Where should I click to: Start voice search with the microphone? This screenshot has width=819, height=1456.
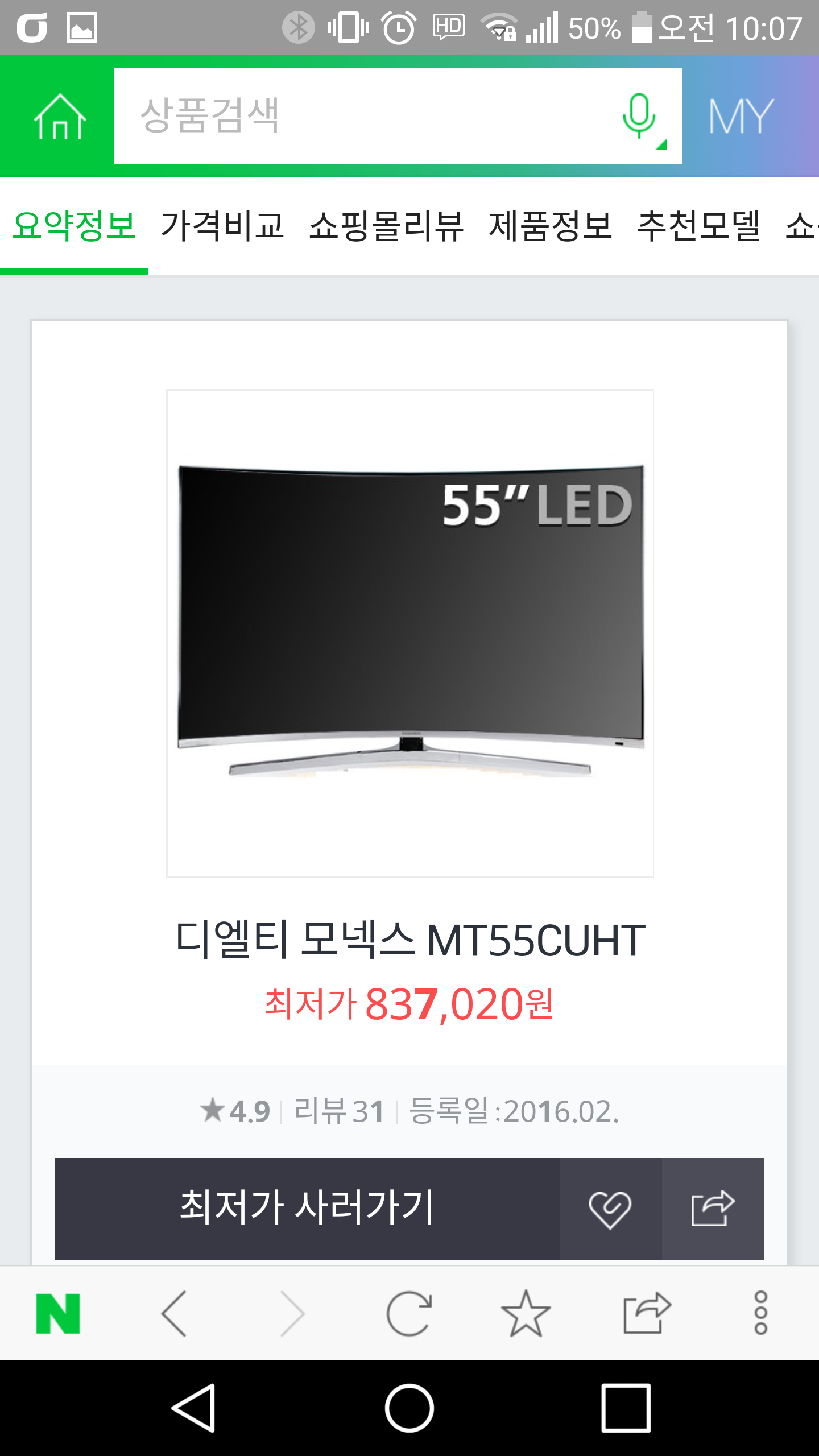(639, 116)
